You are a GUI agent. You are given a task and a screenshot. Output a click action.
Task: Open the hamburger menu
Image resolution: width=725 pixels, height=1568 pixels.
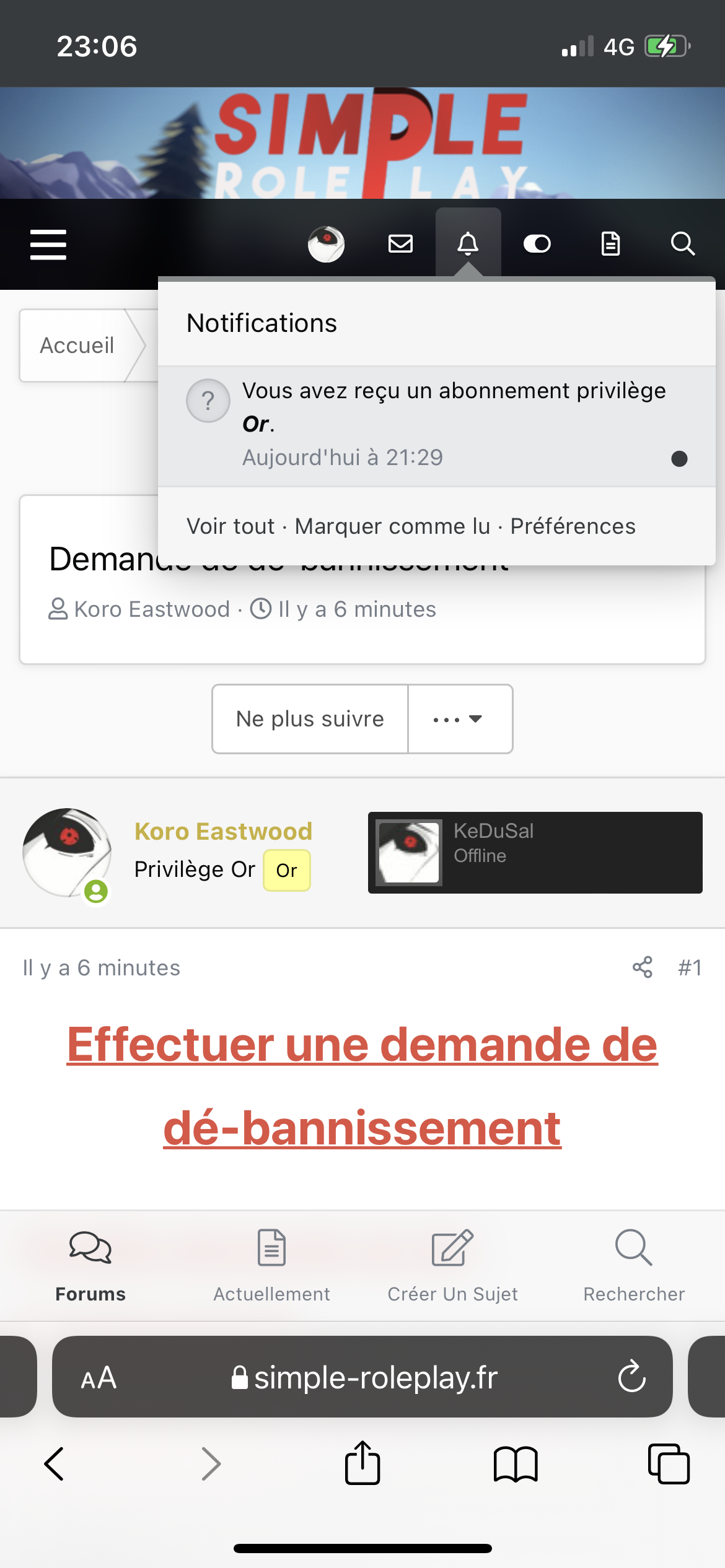(48, 244)
